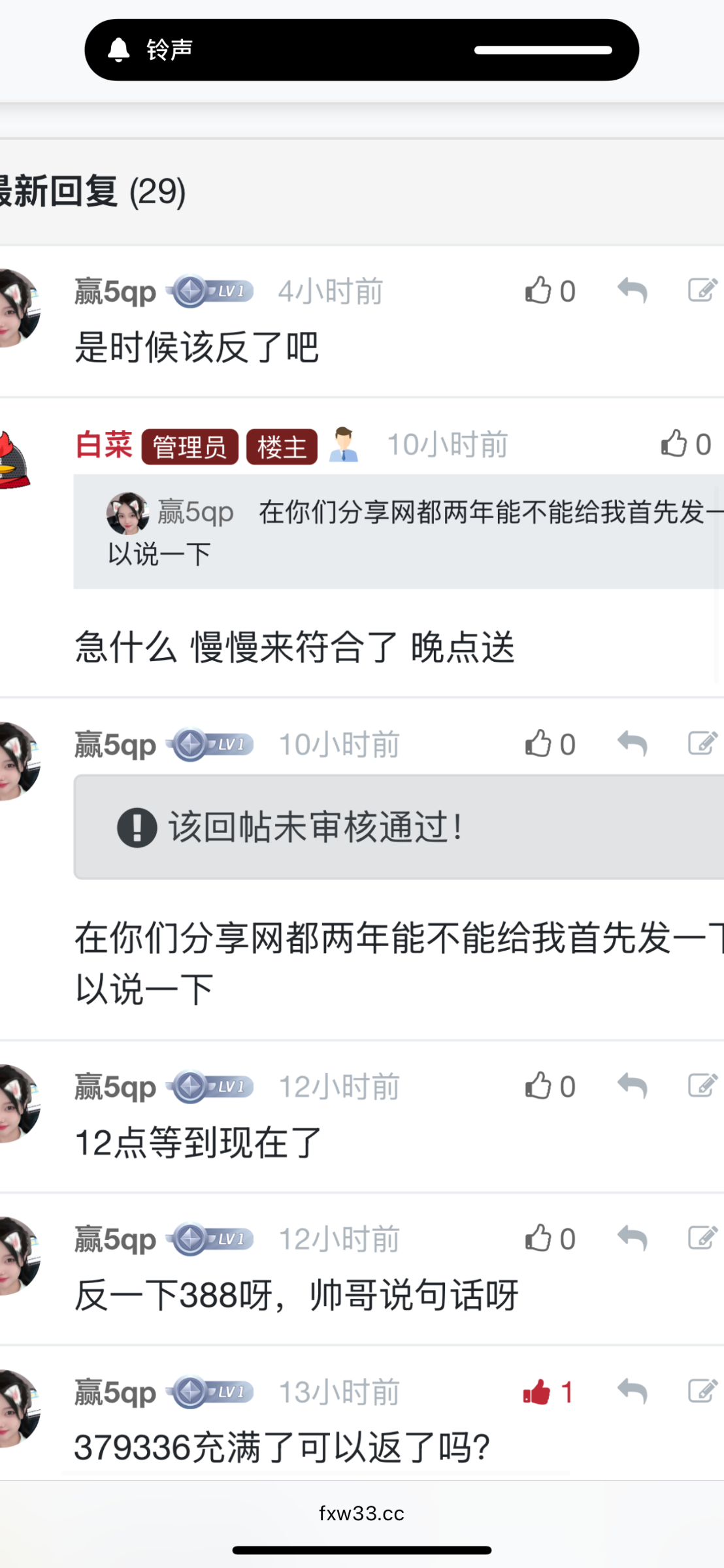Open 赢5qp's username on the 4小时前 comment
This screenshot has width=724, height=1568.
pos(115,291)
